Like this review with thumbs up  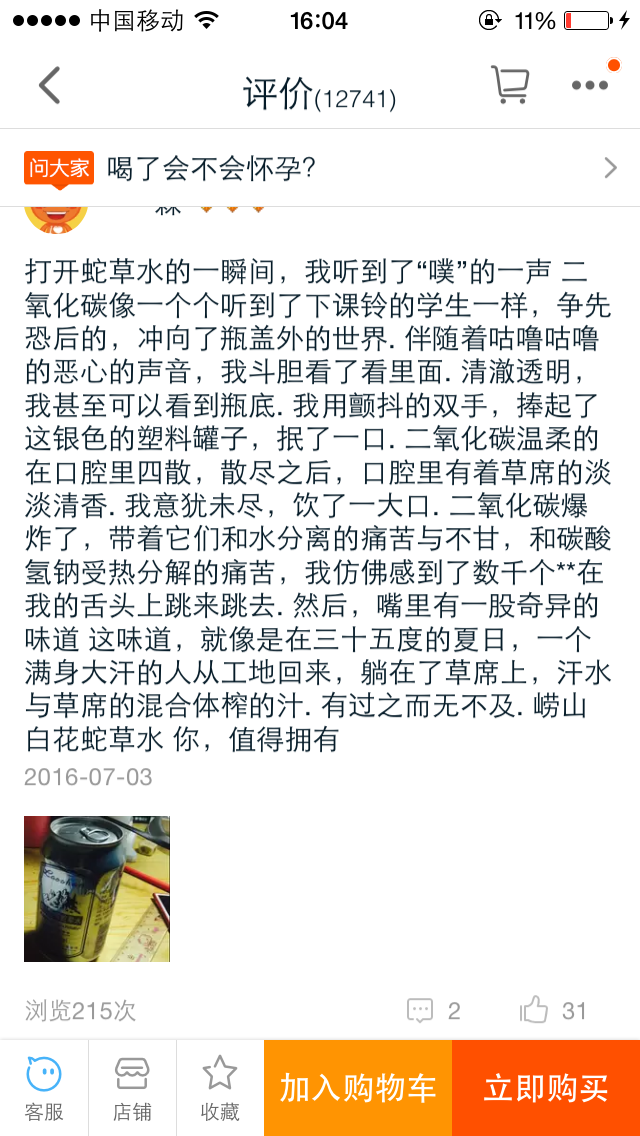click(x=553, y=1010)
